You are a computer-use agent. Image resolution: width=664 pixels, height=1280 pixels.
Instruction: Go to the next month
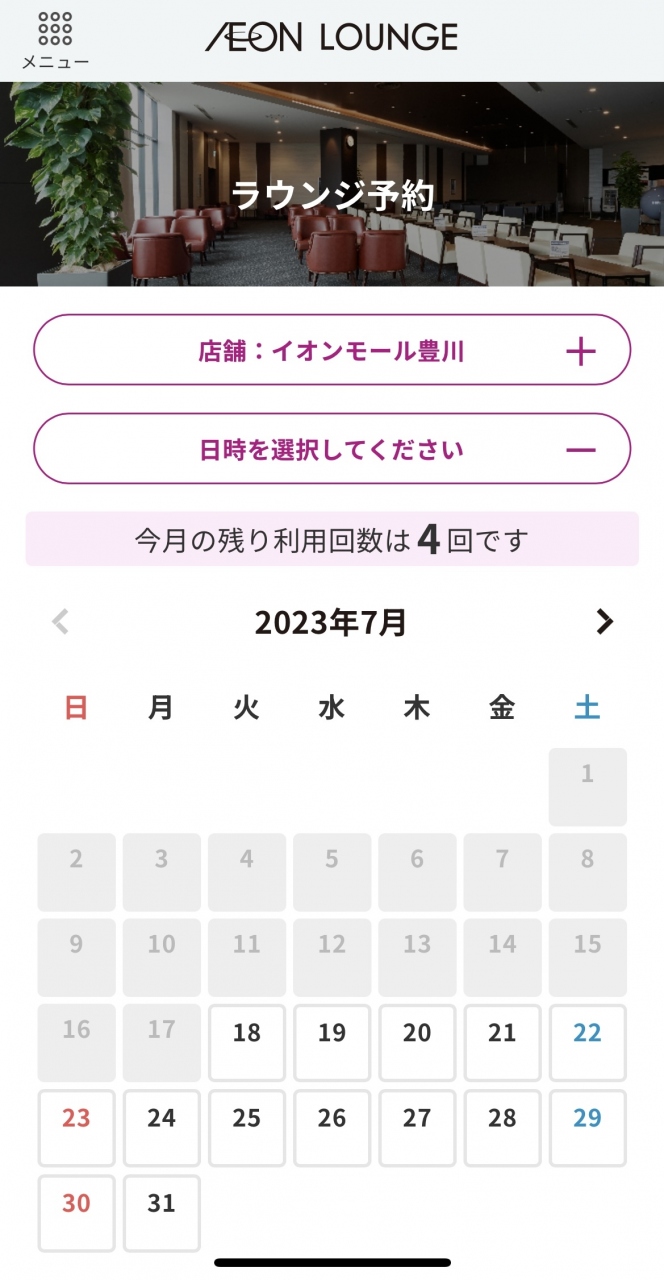click(x=604, y=622)
